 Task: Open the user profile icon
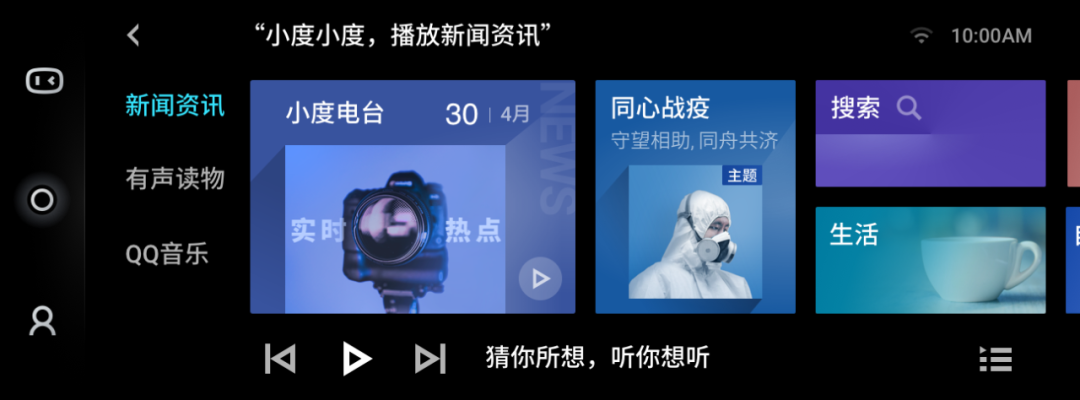(43, 320)
